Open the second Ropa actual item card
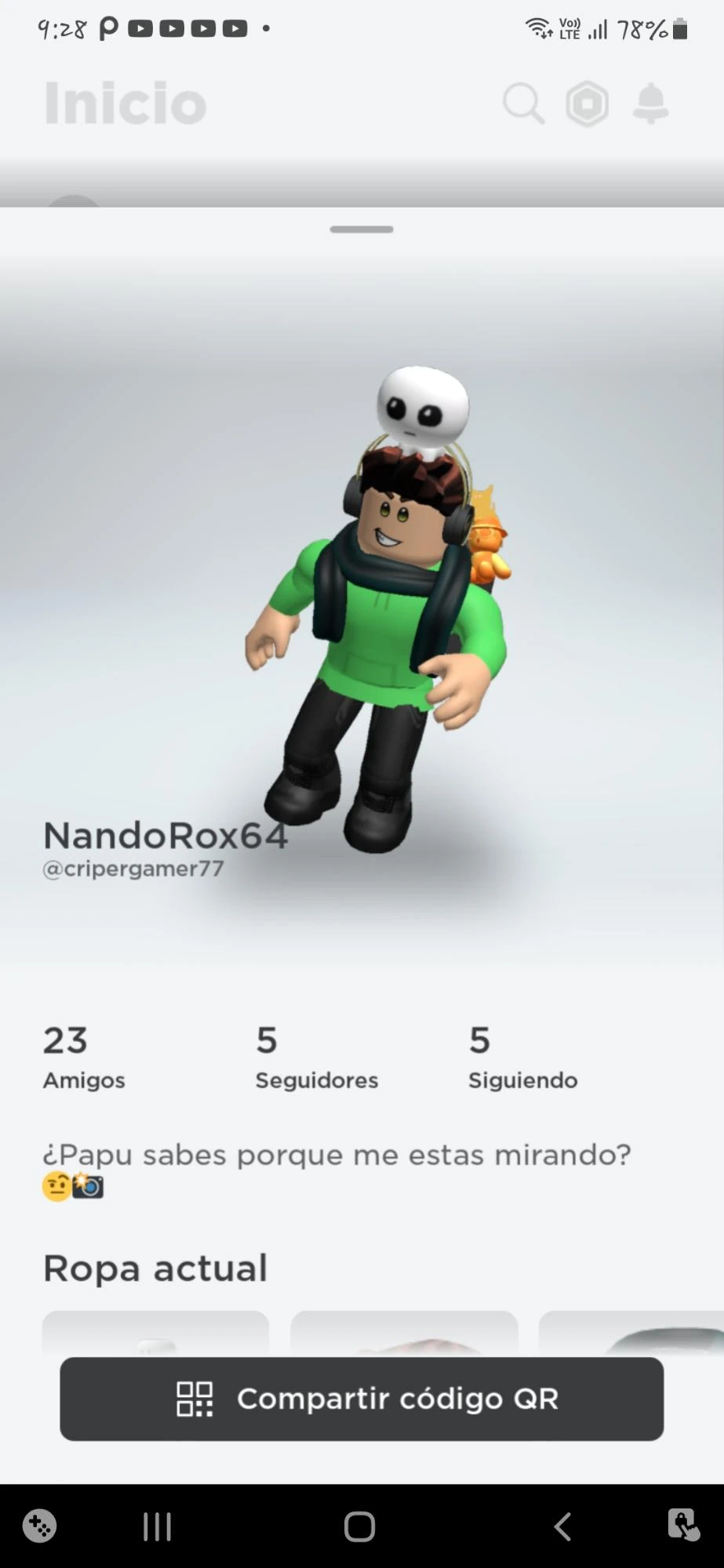The height and width of the screenshot is (1568, 724). [404, 1333]
